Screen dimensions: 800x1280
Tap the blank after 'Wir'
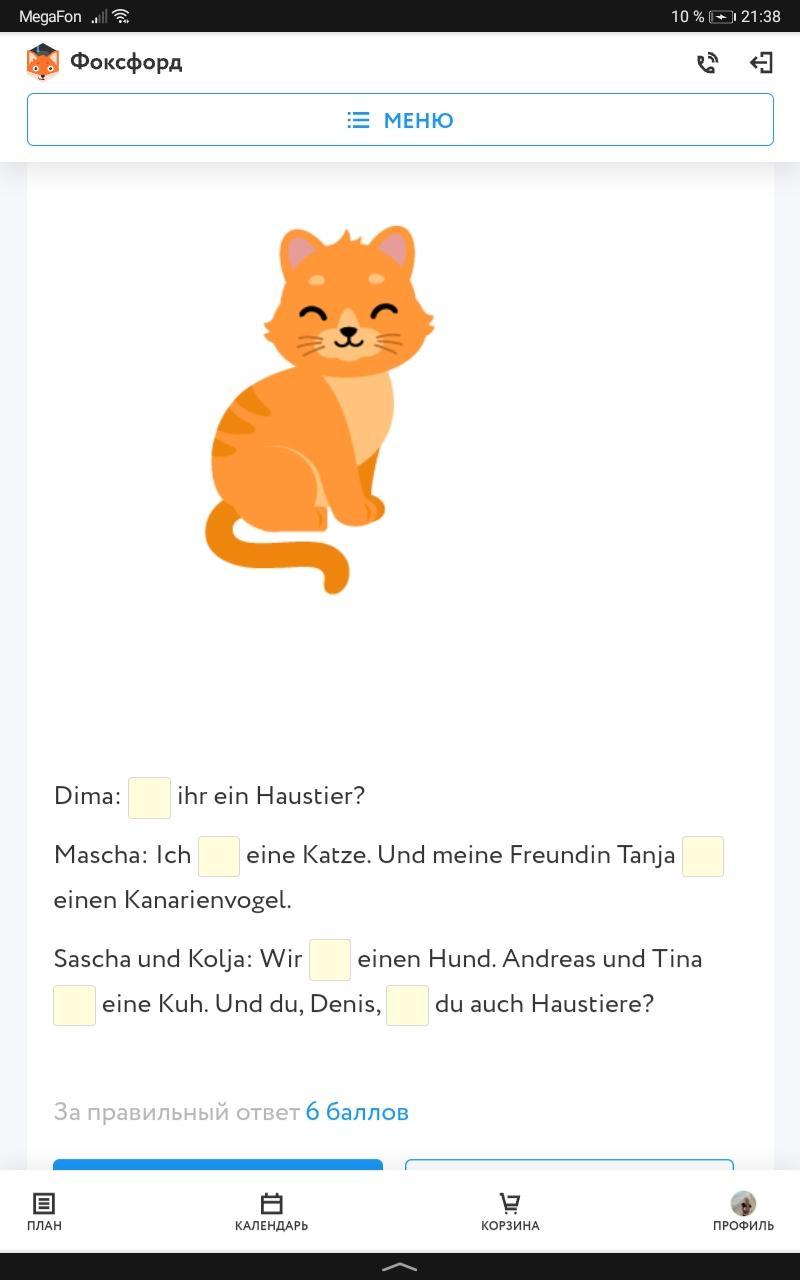(x=329, y=959)
